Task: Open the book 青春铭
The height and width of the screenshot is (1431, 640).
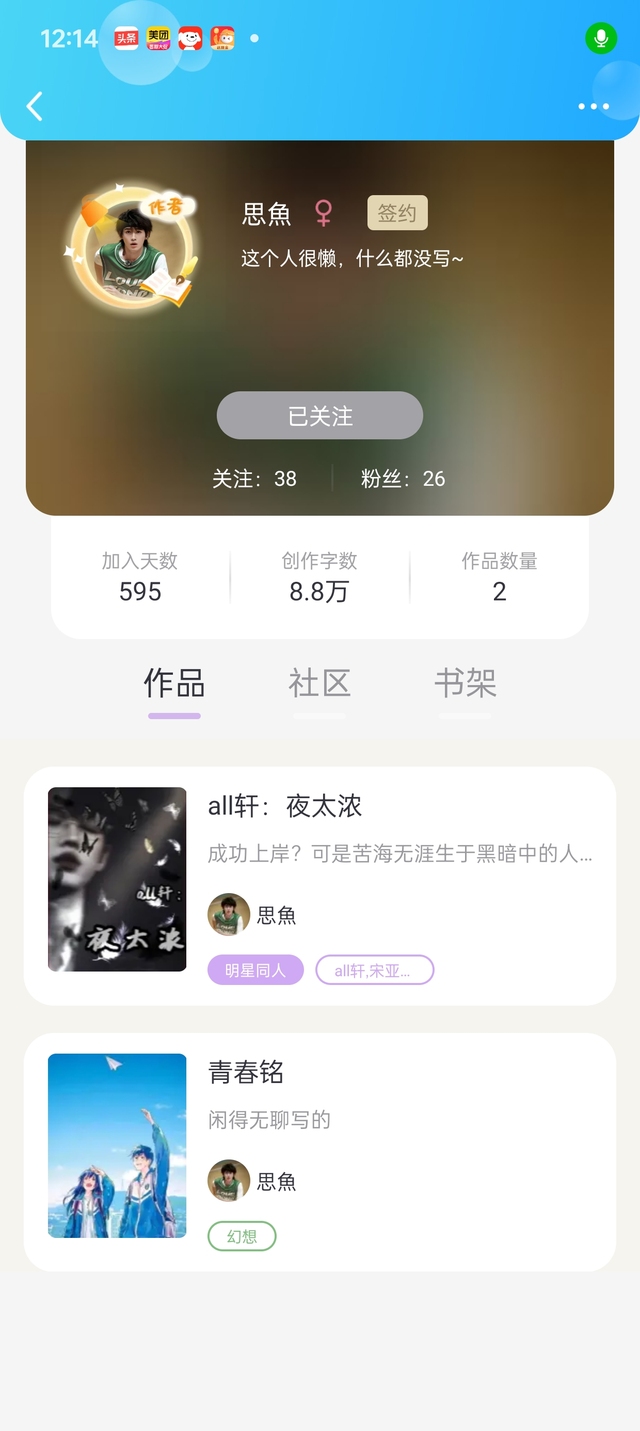Action: [x=246, y=1073]
